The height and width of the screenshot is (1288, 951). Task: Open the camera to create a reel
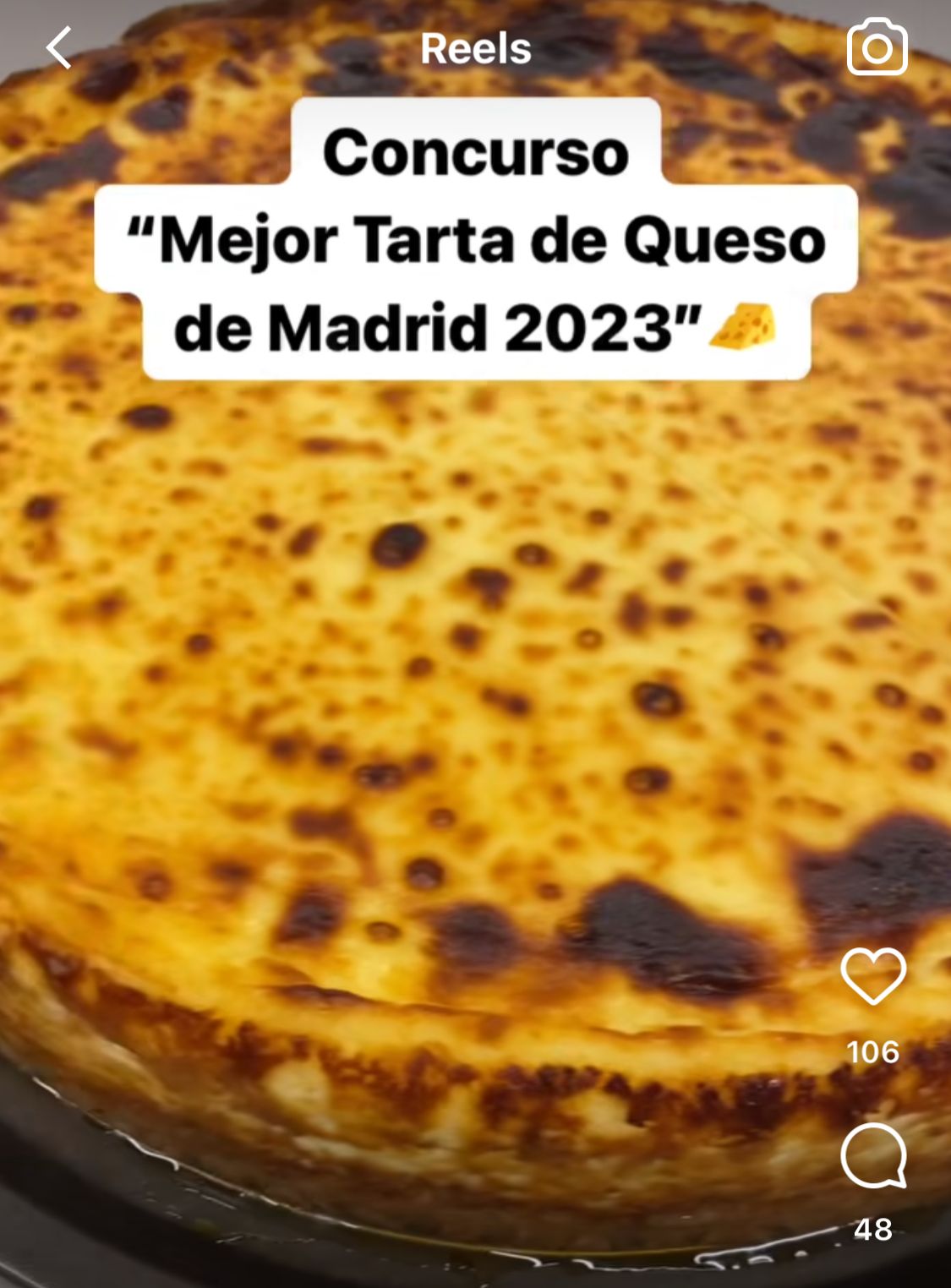coord(877,47)
